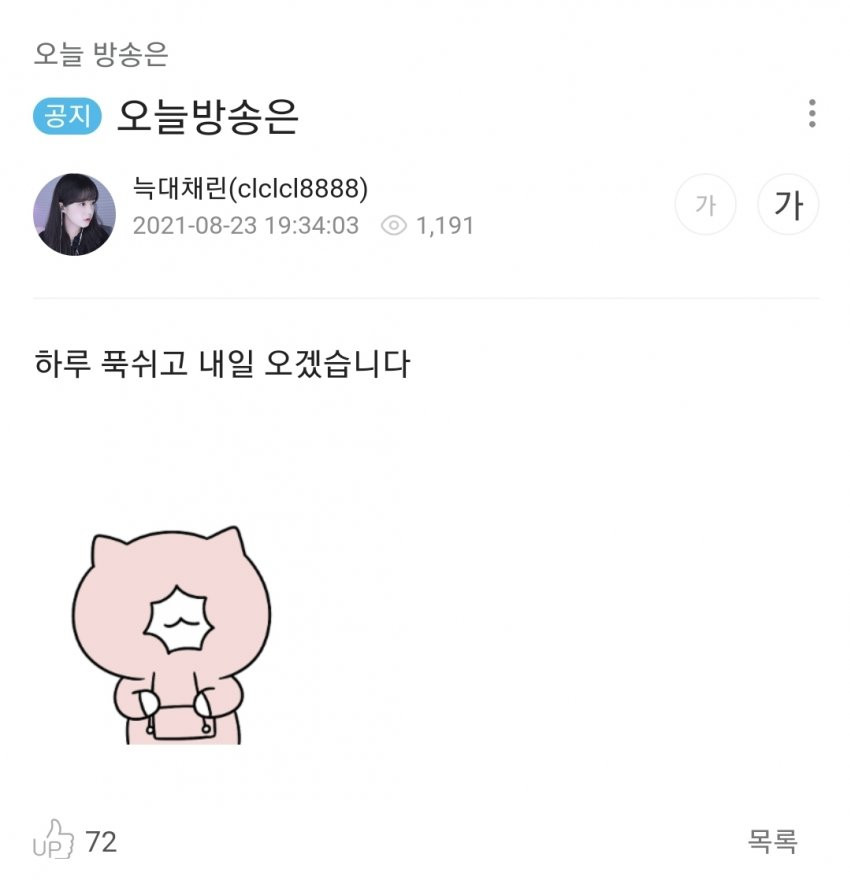Decrease font size with small 가 button
The height and width of the screenshot is (880, 850).
(x=706, y=205)
